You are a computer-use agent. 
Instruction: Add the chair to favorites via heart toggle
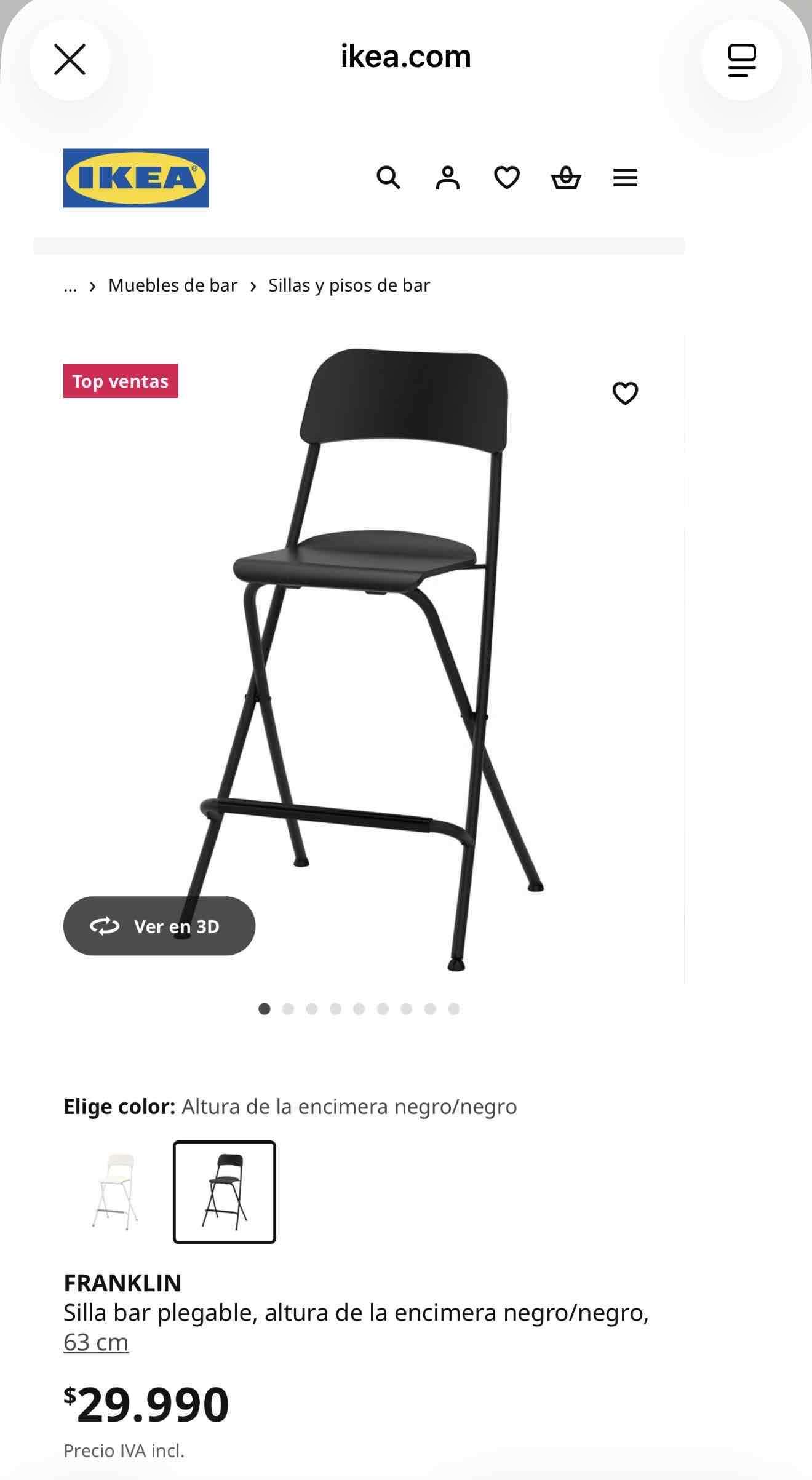click(626, 392)
